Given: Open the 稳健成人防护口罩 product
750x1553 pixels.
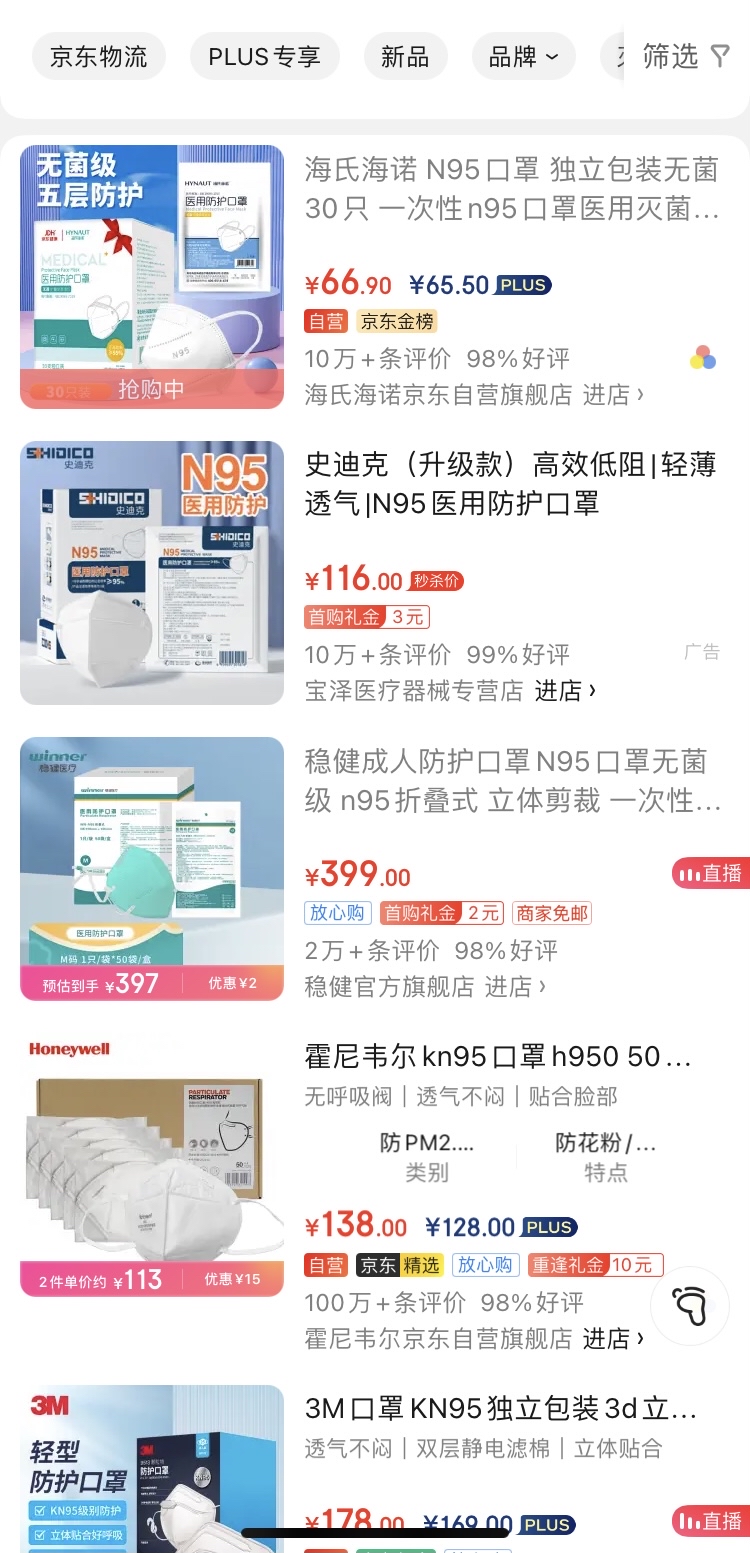Looking at the screenshot, I should [511, 780].
